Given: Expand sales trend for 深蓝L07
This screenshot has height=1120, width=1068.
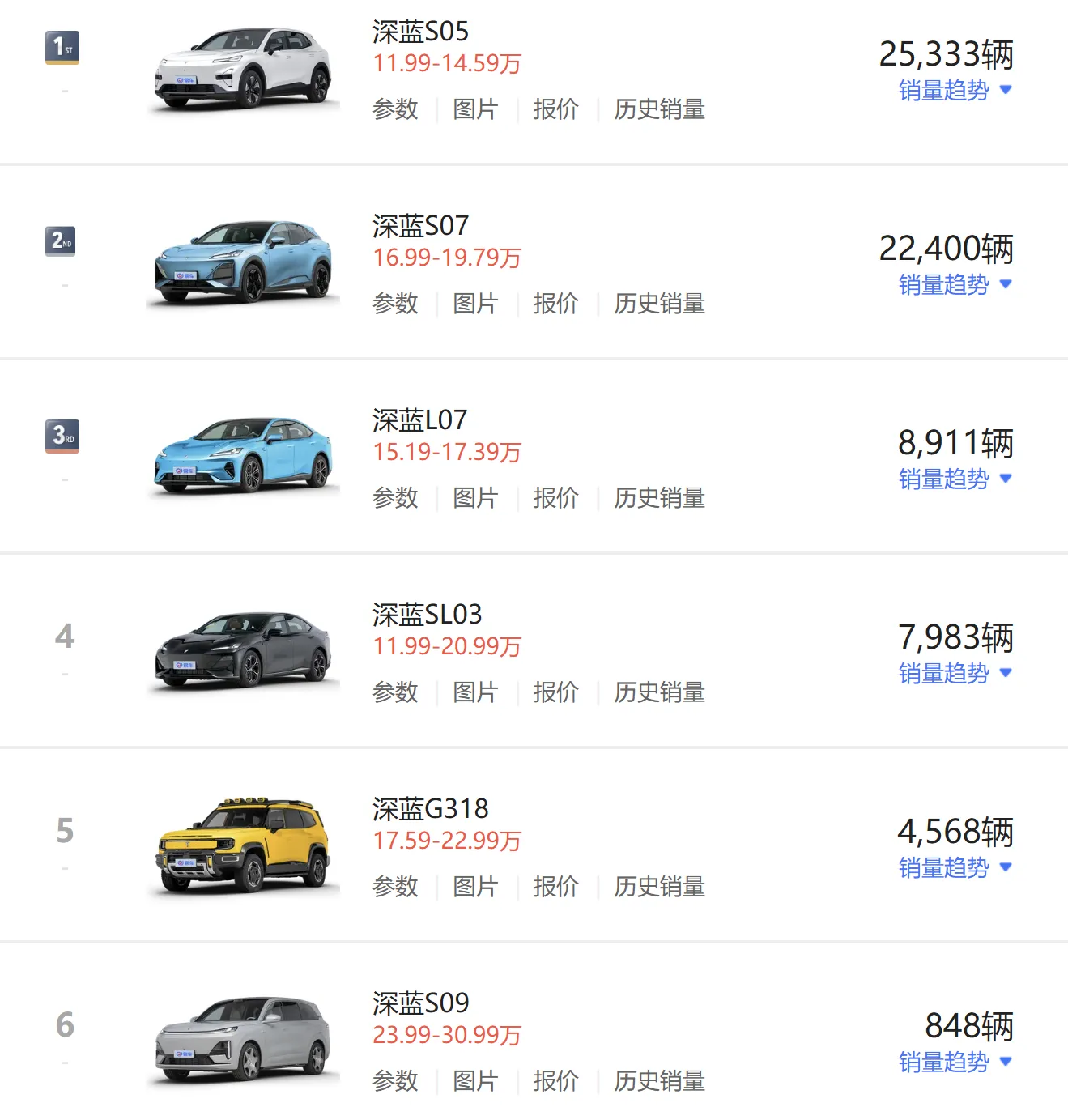Looking at the screenshot, I should [954, 479].
